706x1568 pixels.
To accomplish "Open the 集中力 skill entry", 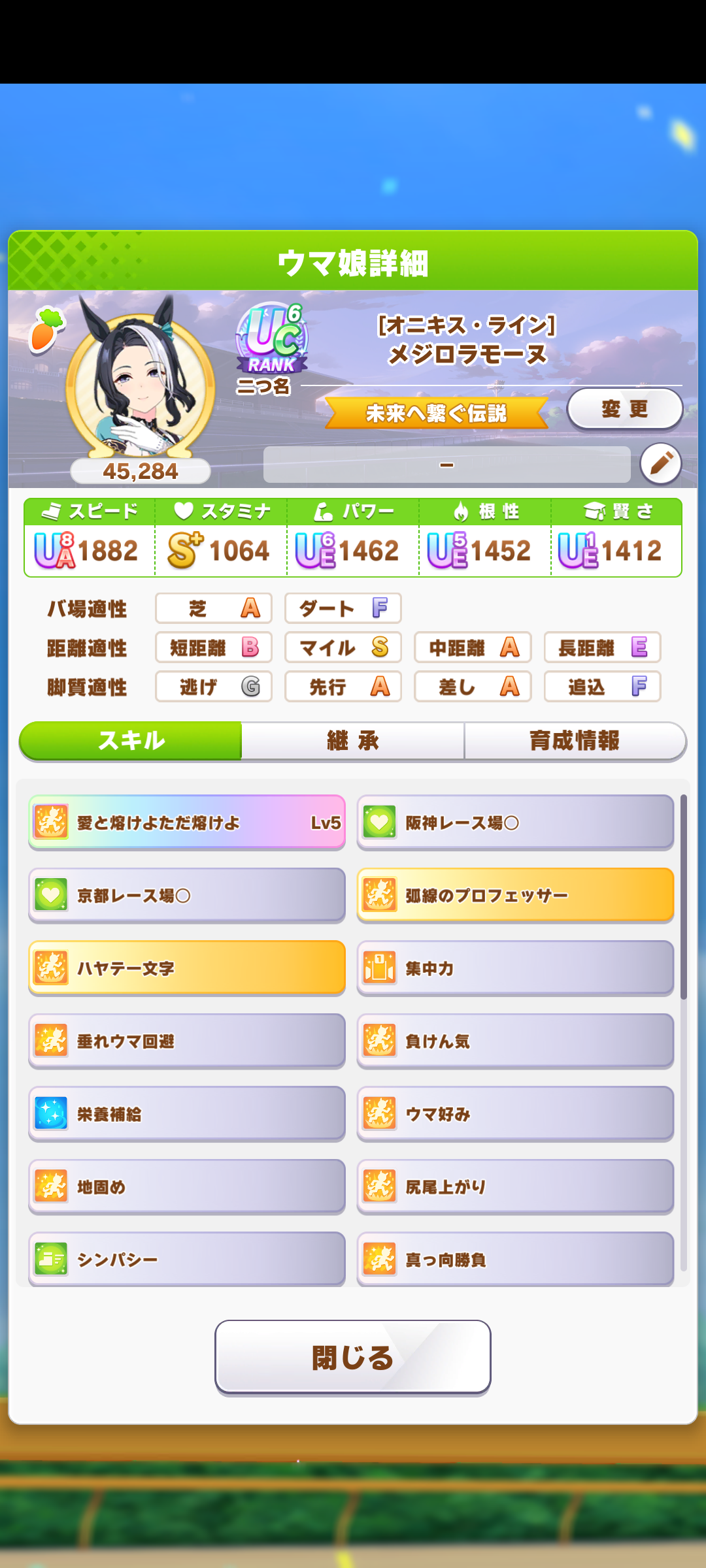I will pyautogui.click(x=515, y=968).
